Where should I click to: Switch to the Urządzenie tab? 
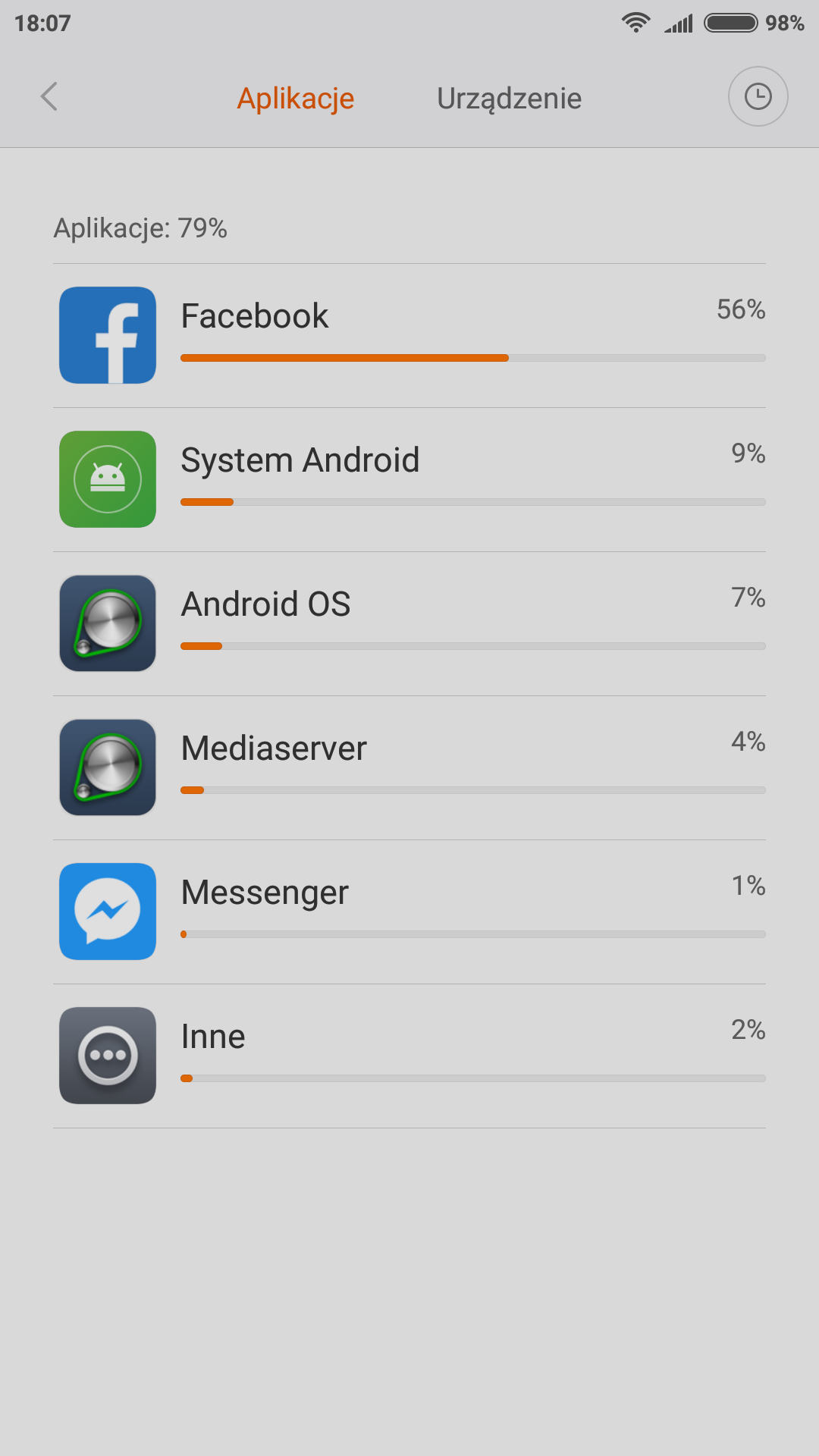pyautogui.click(x=509, y=99)
